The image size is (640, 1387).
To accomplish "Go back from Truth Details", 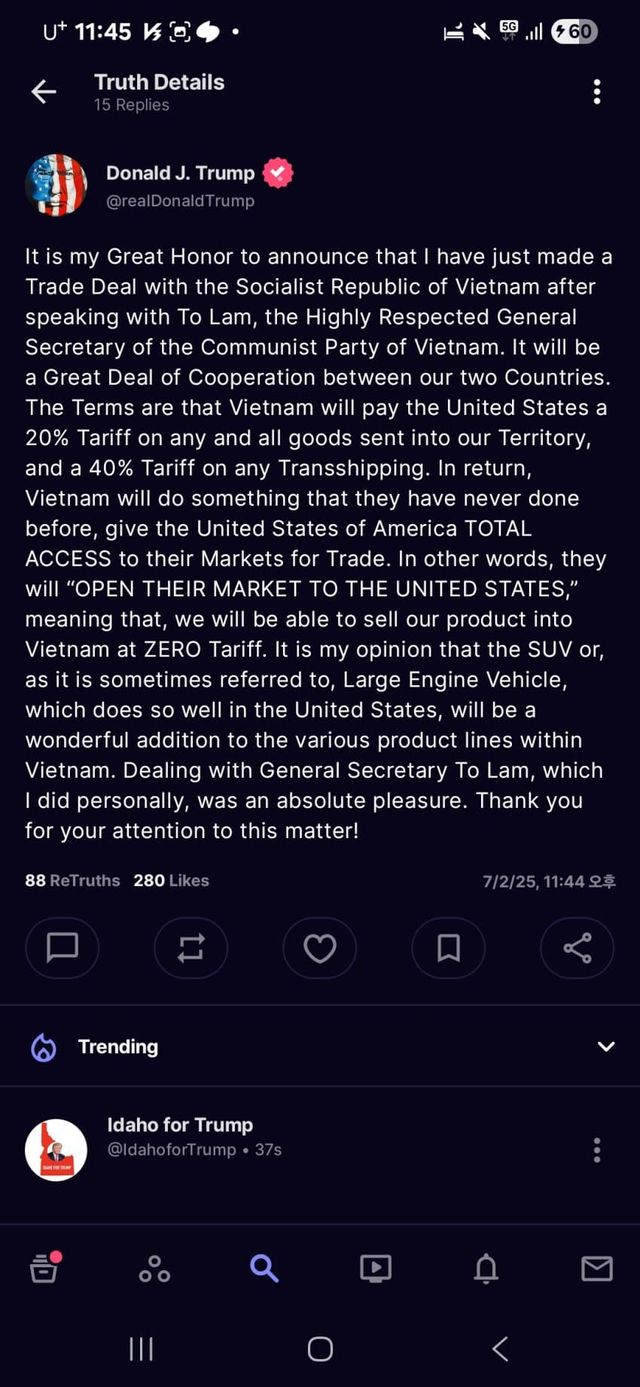I will [44, 92].
